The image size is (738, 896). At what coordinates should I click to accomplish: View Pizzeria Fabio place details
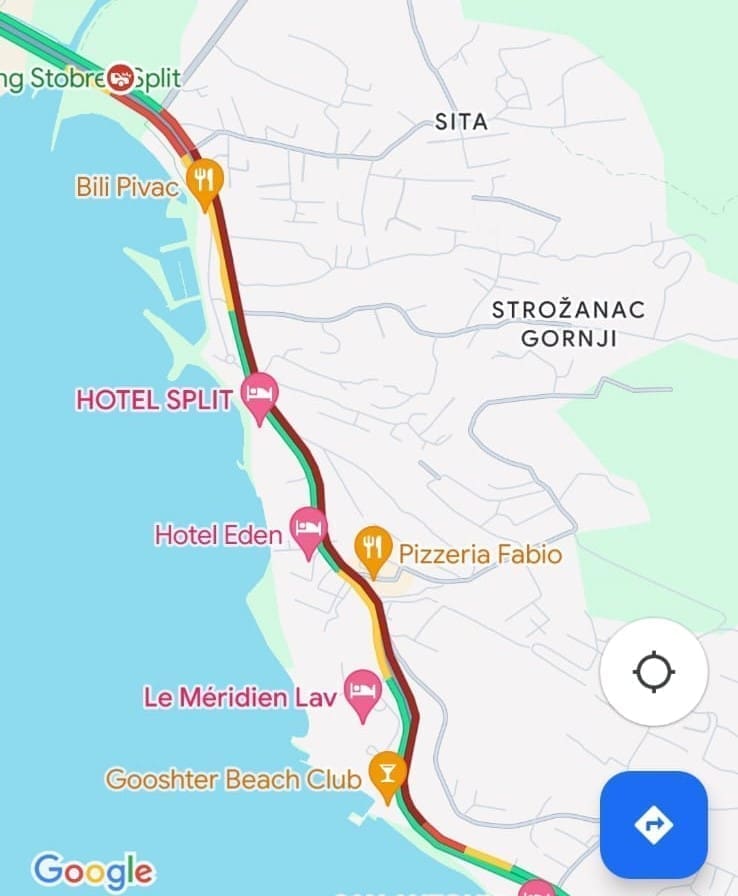[373, 549]
